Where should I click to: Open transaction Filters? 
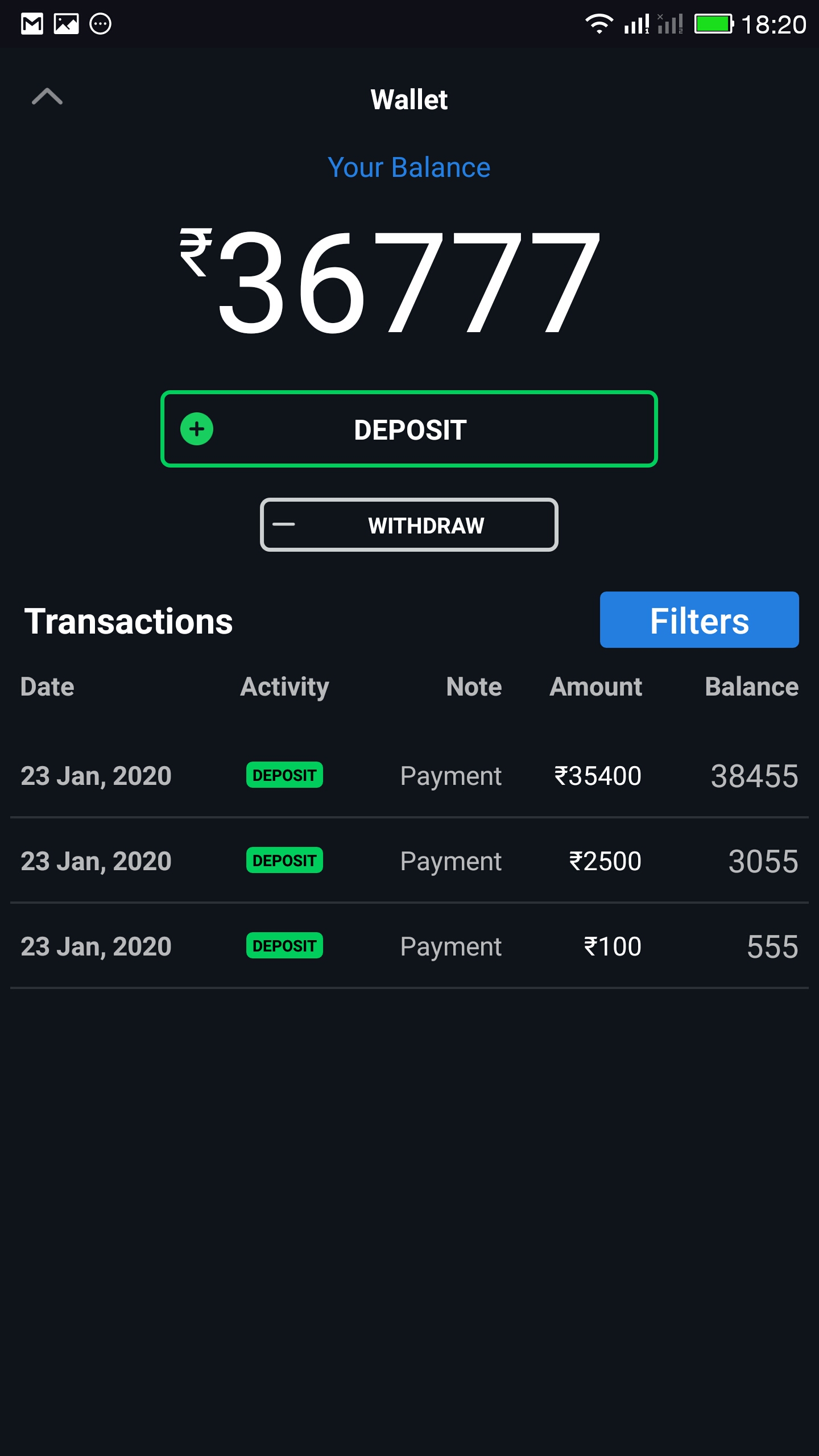pos(699,619)
